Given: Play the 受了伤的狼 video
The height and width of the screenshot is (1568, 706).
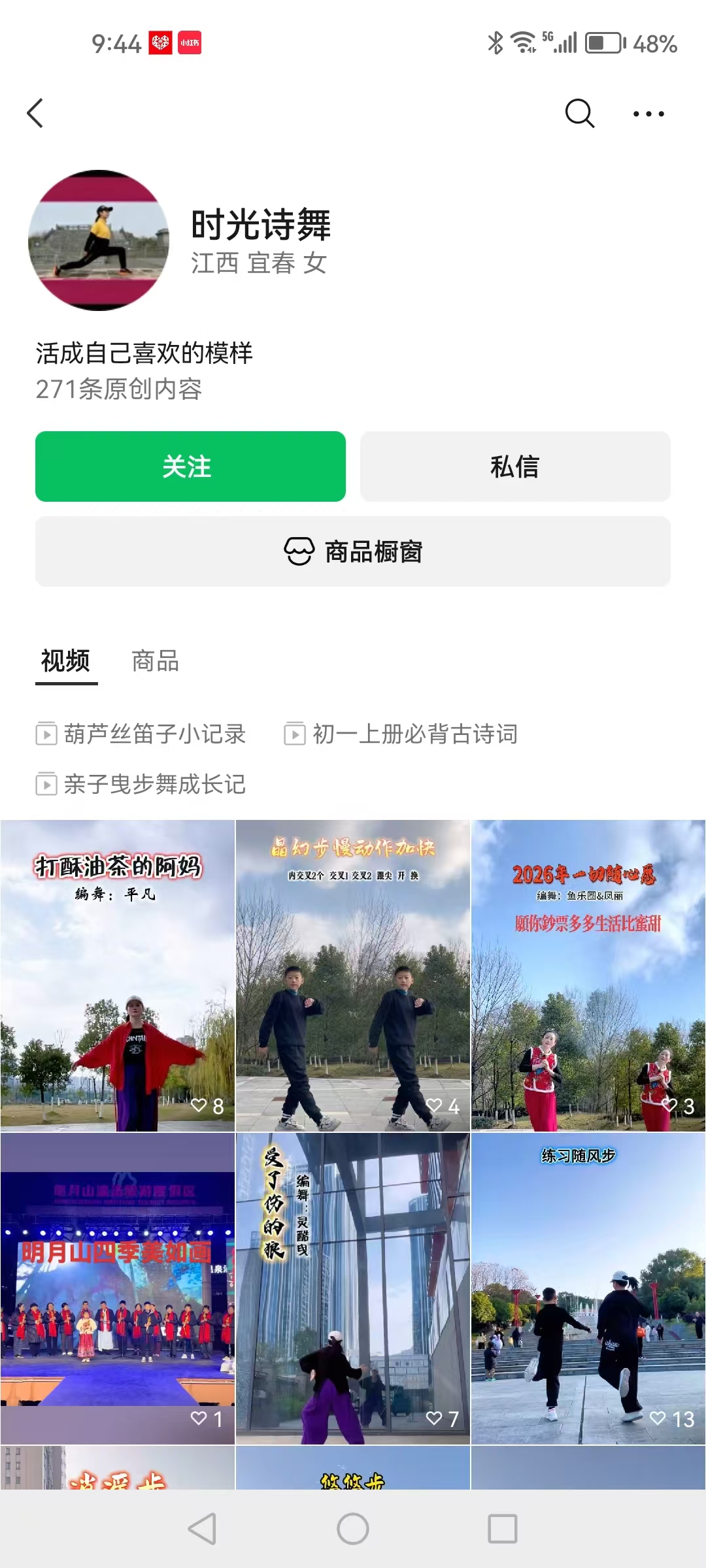Looking at the screenshot, I should 353,1288.
